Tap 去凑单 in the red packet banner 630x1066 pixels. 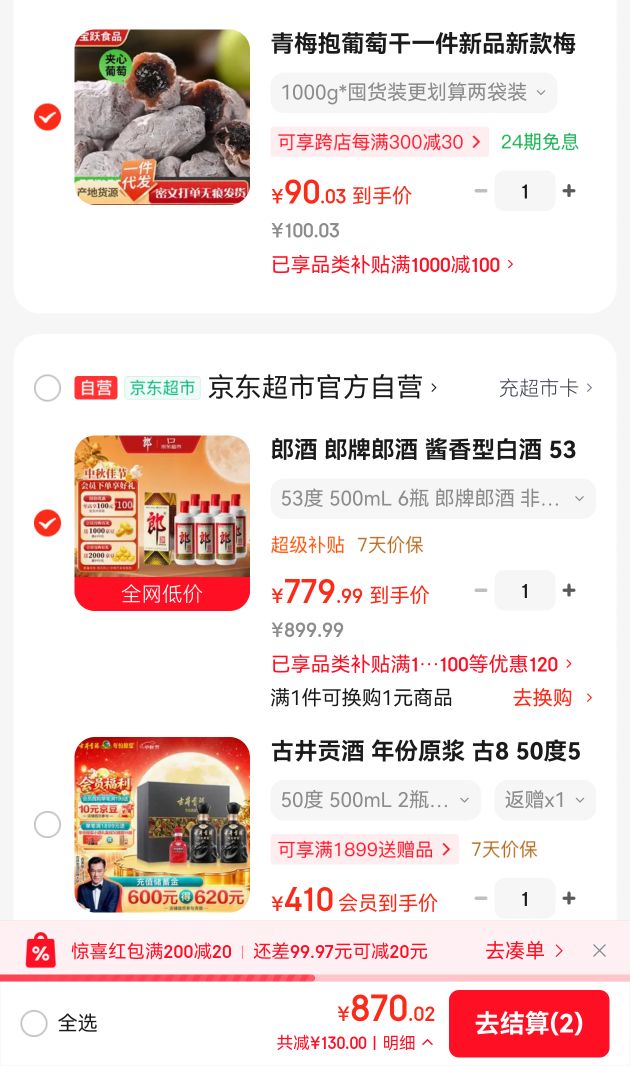[x=524, y=950]
